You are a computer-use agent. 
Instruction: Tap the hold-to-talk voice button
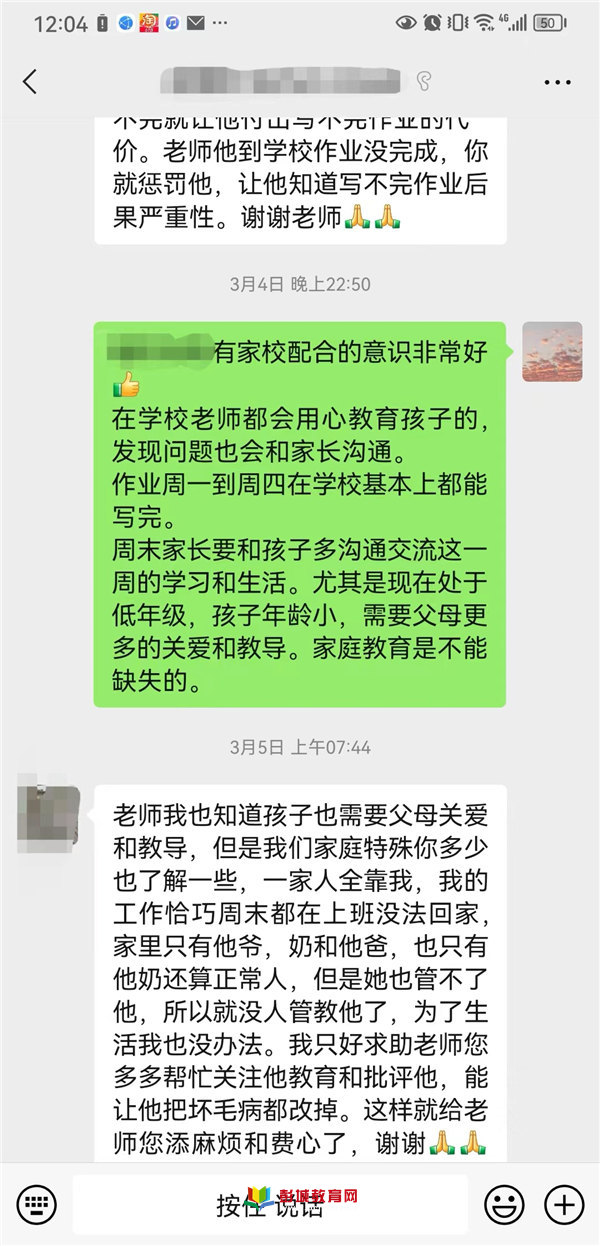(x=270, y=1204)
